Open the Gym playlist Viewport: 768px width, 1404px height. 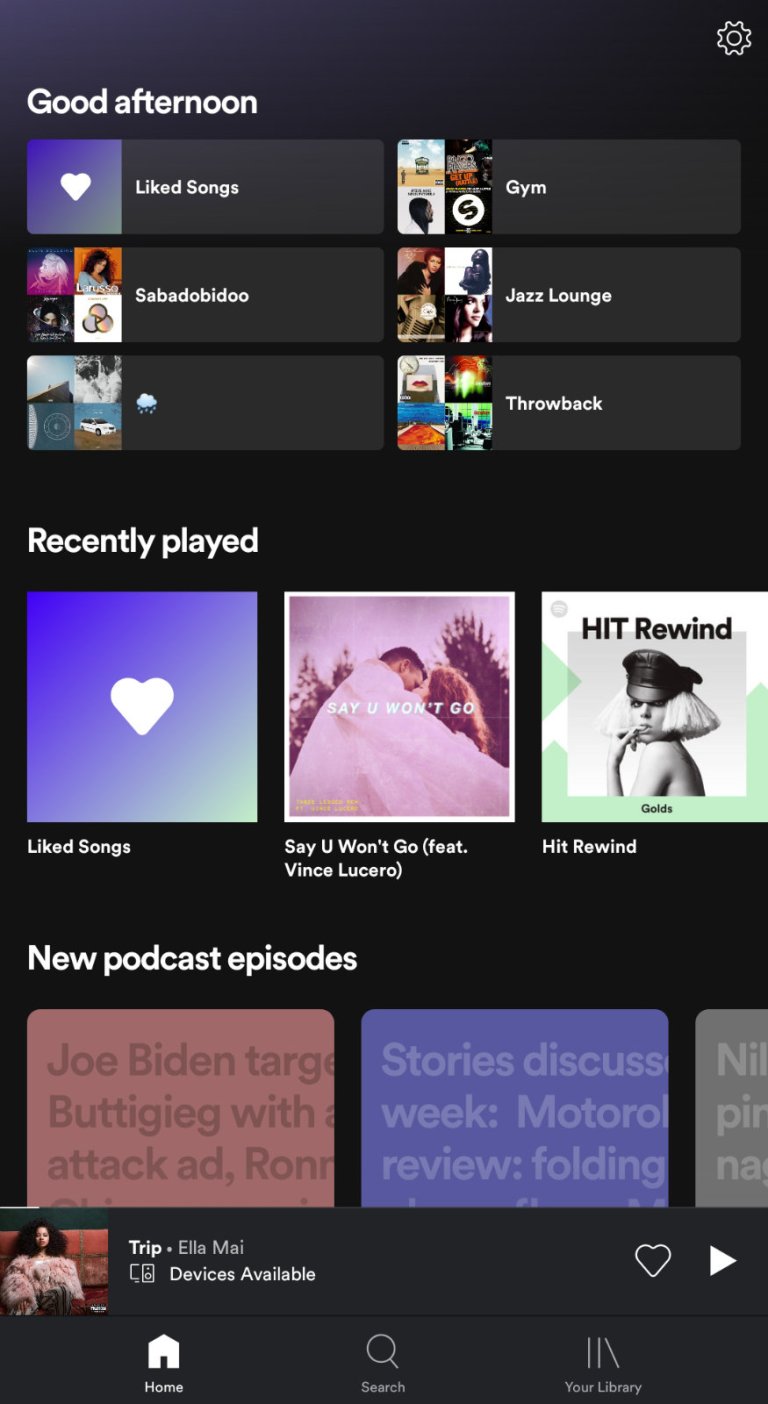point(568,187)
